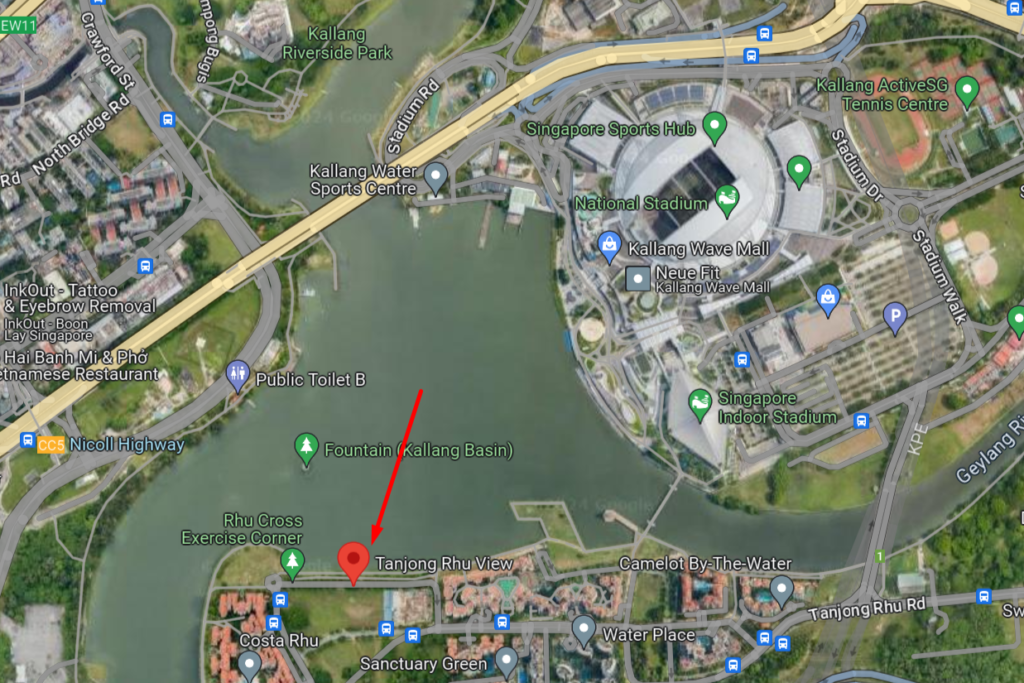The width and height of the screenshot is (1024, 683).
Task: Select the red Tanjong Rhu View pin
Action: (353, 559)
